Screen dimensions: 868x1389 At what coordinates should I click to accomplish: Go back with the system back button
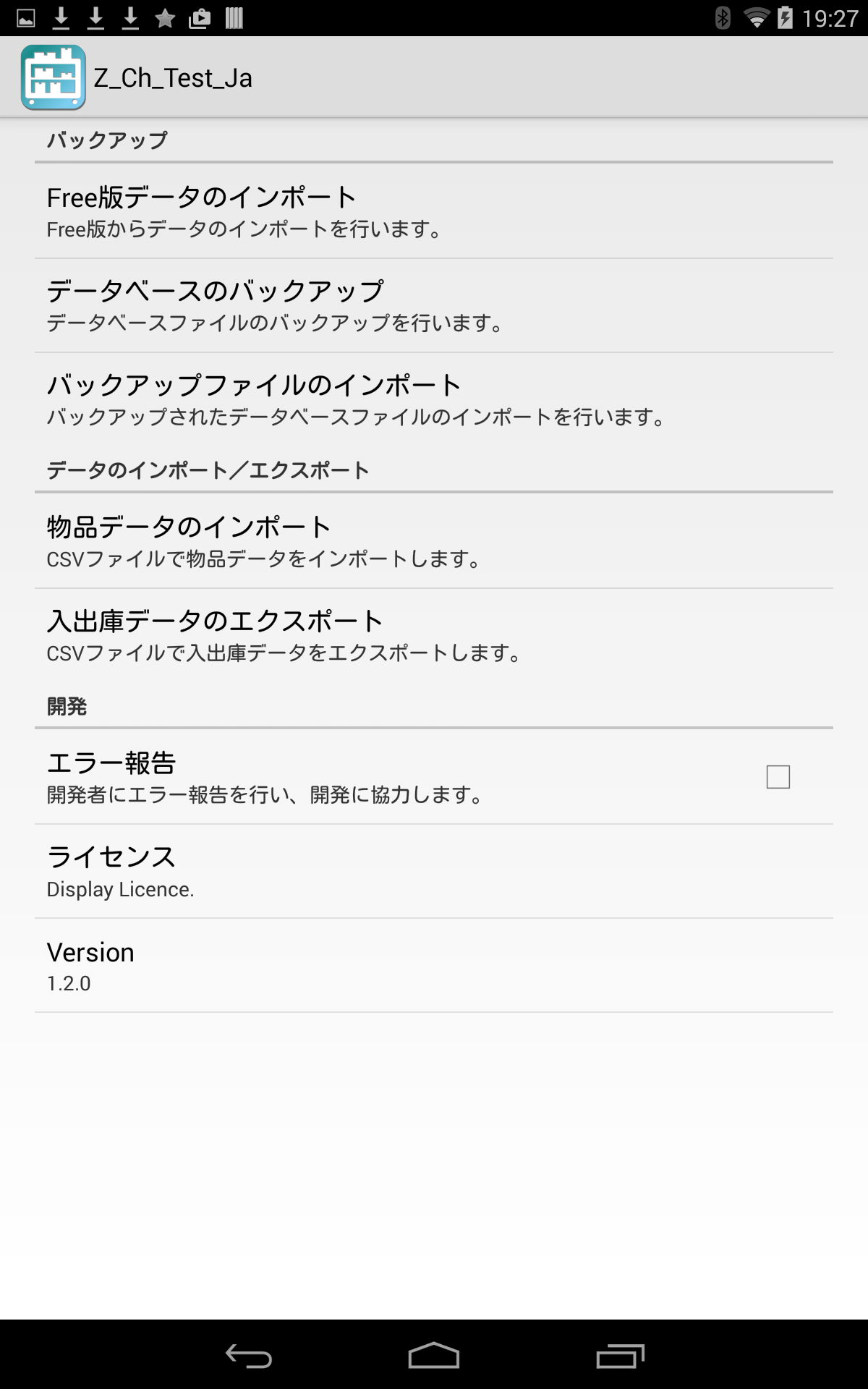click(x=248, y=1355)
